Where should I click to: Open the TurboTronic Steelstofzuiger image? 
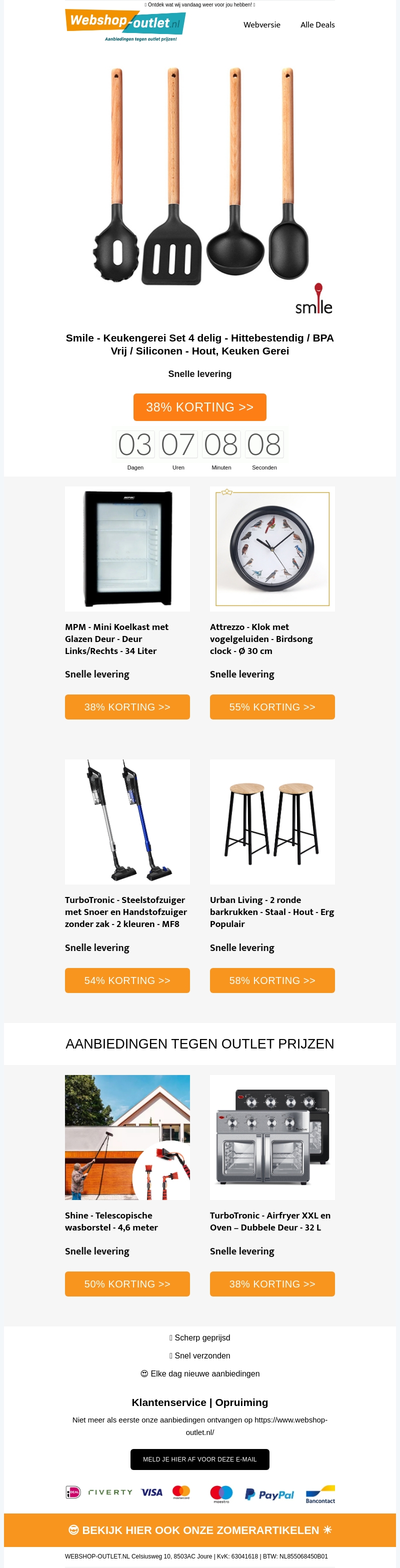click(x=127, y=821)
